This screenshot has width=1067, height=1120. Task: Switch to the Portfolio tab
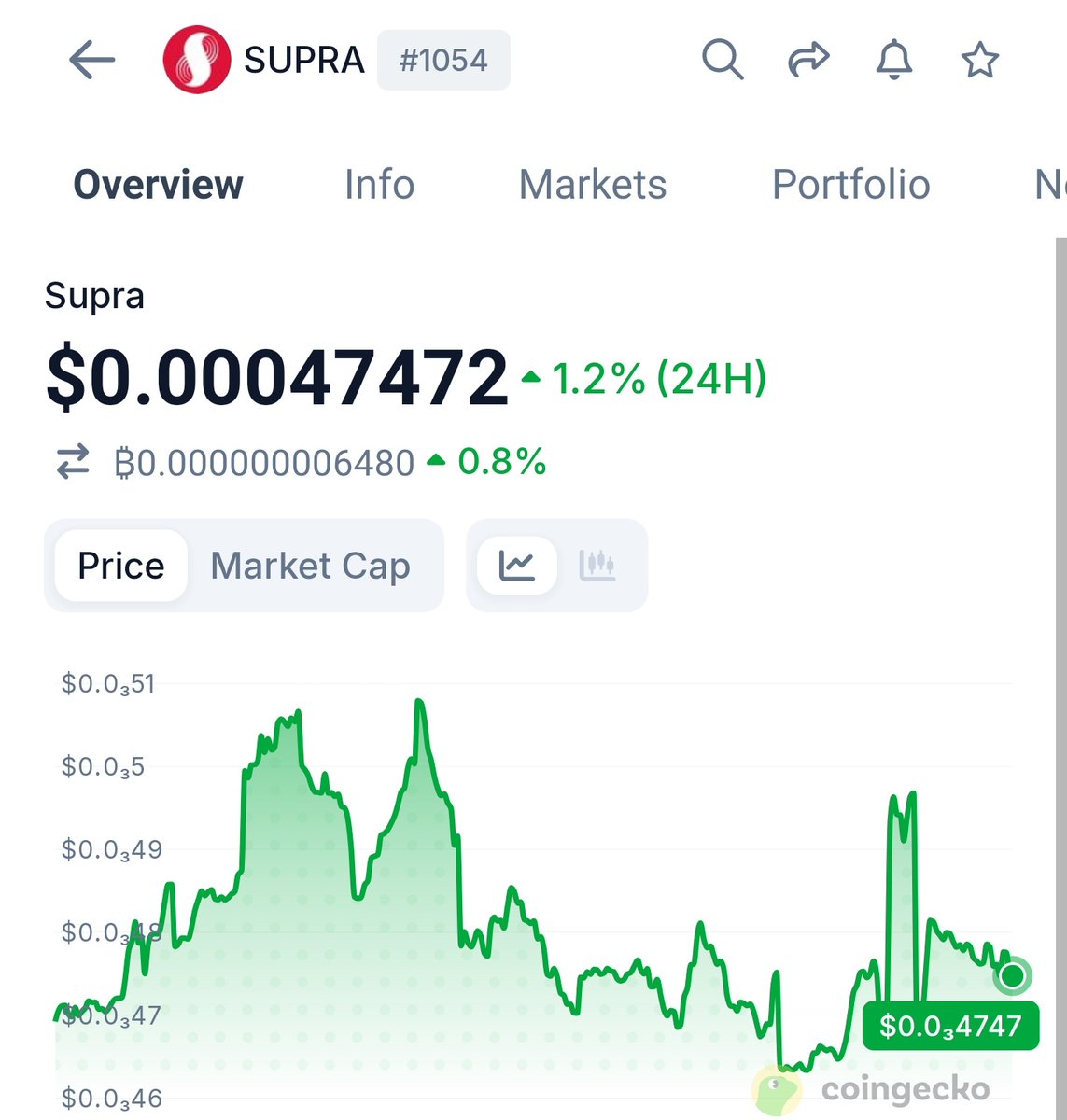click(850, 185)
